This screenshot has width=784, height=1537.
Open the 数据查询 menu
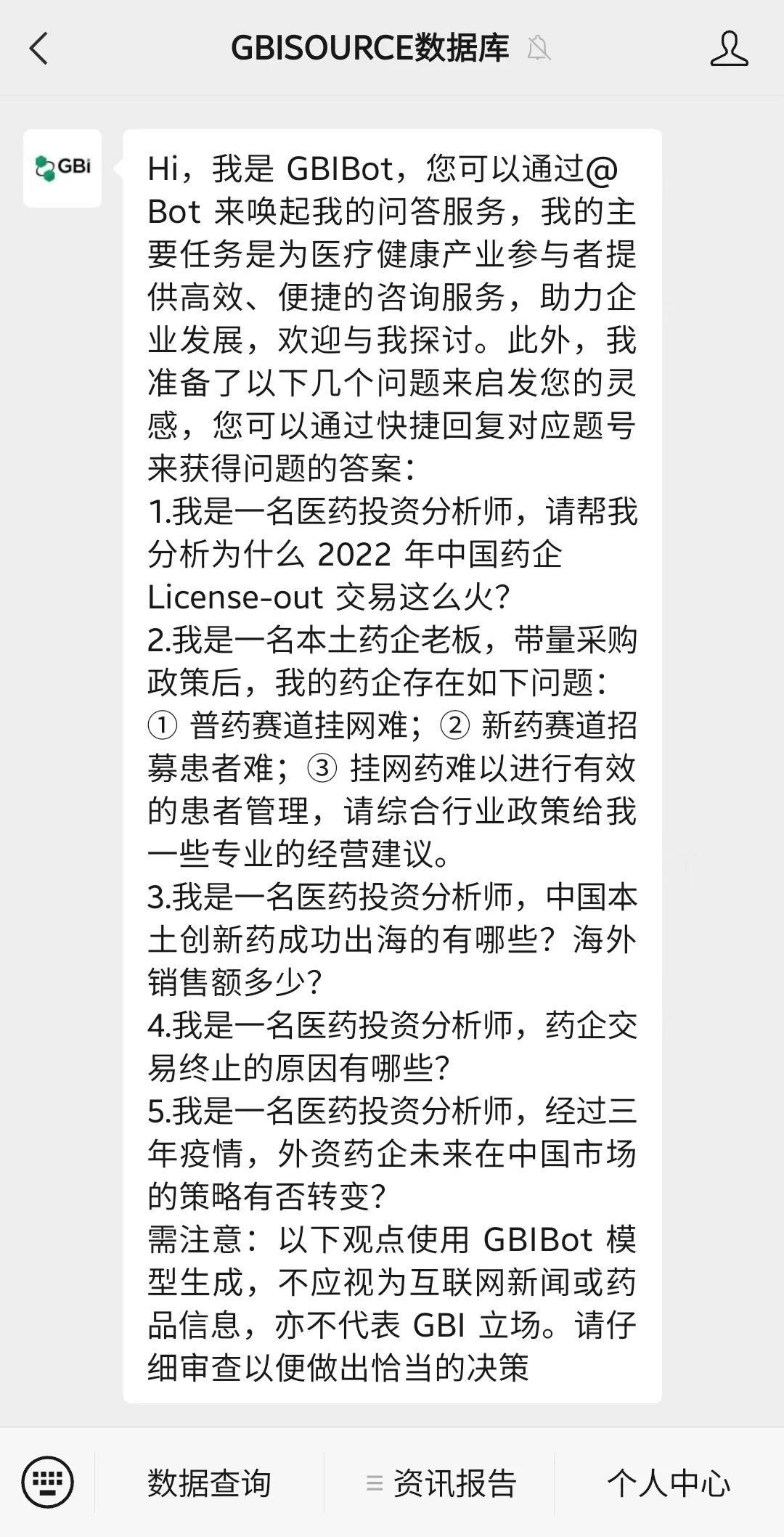209,1483
